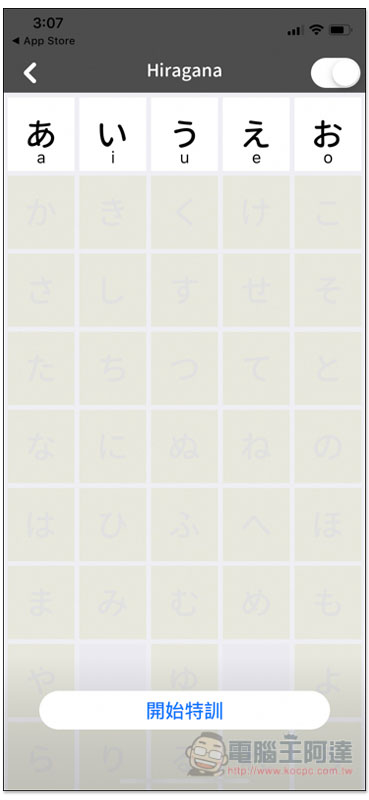Enable the faded な tile

[x=41, y=446]
